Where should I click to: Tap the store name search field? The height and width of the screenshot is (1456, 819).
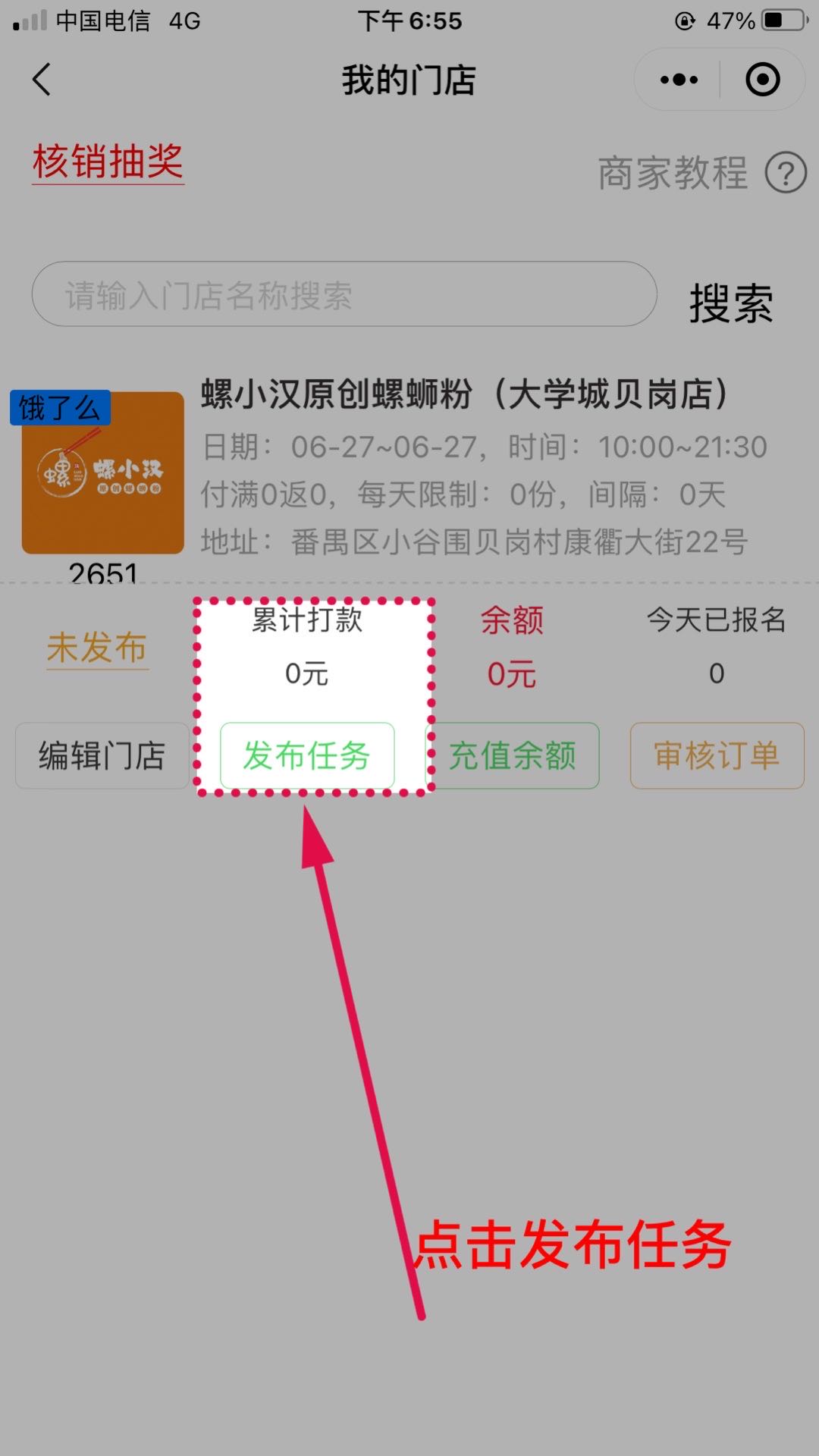pyautogui.click(x=344, y=295)
